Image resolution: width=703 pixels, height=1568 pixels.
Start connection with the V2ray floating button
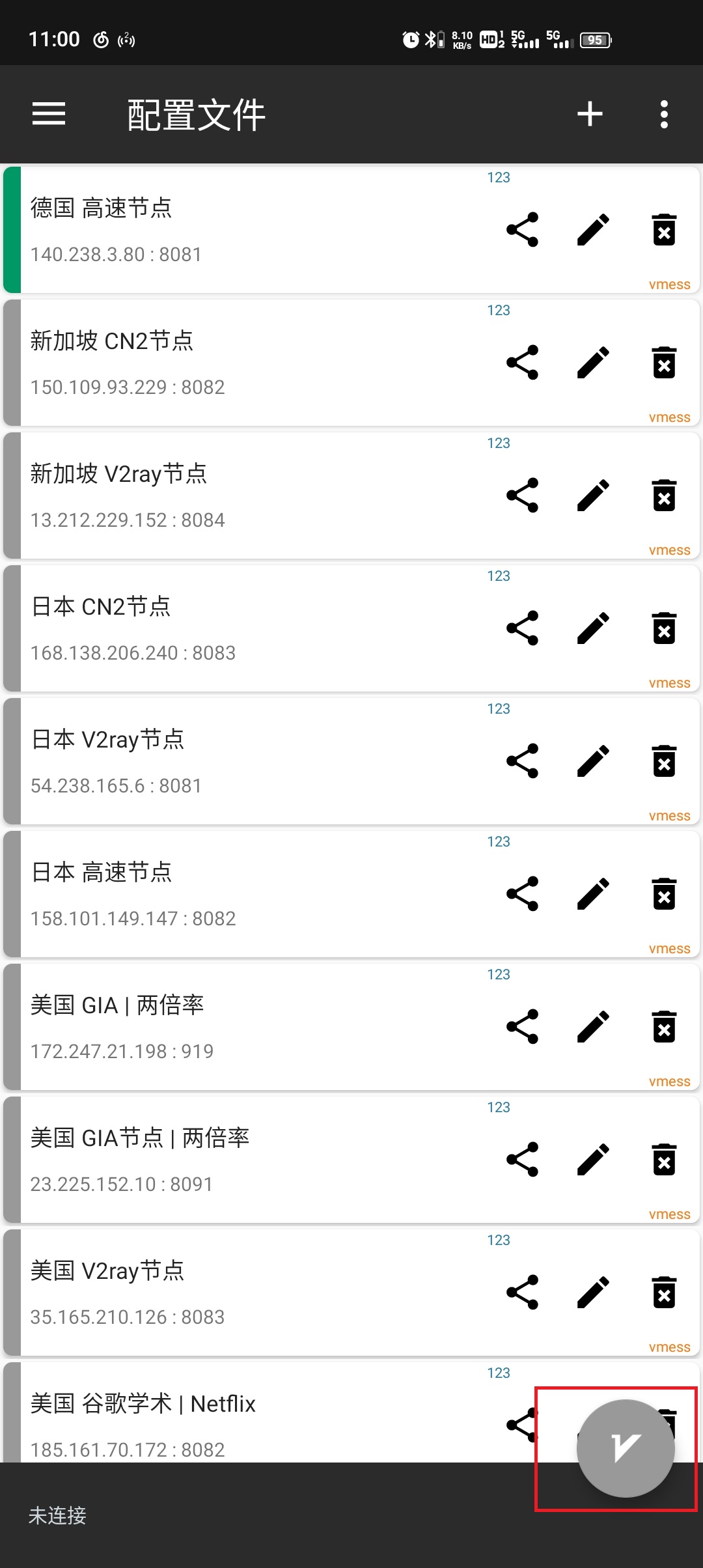click(625, 1448)
